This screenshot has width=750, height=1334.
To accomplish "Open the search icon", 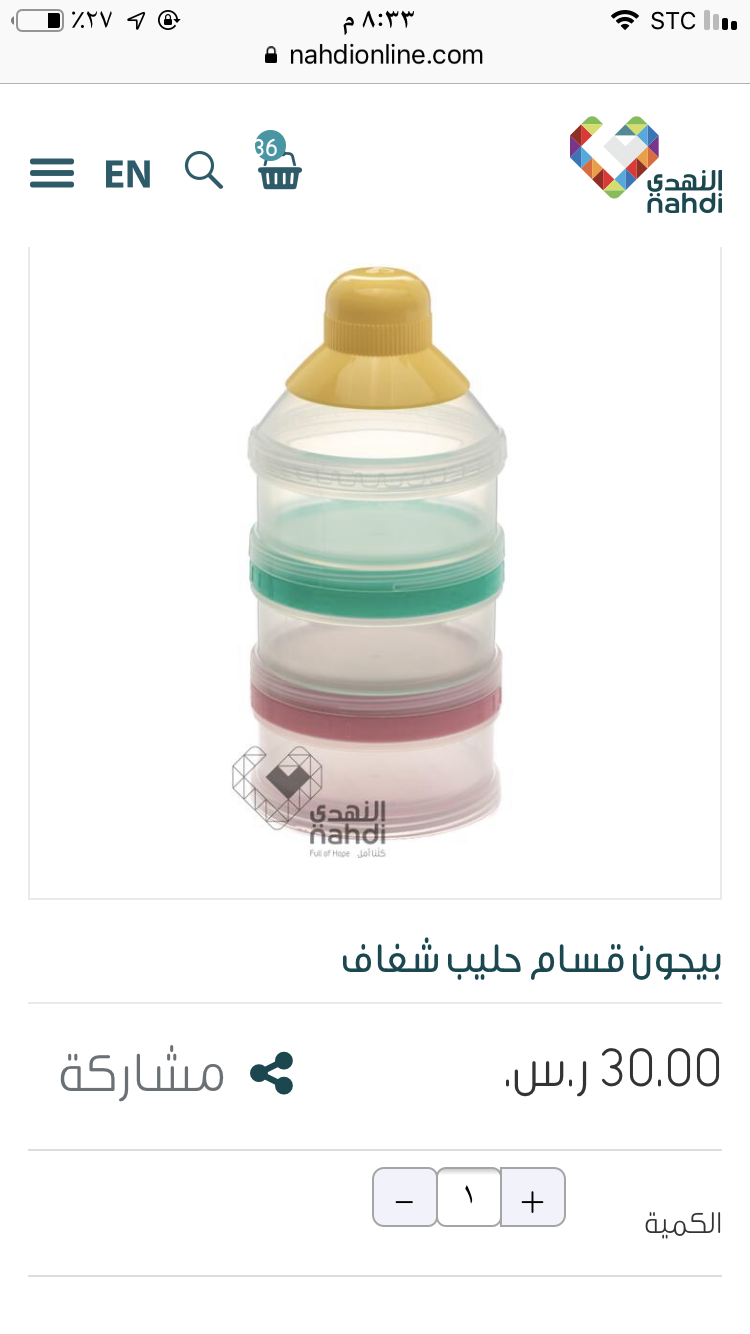I will [x=204, y=171].
